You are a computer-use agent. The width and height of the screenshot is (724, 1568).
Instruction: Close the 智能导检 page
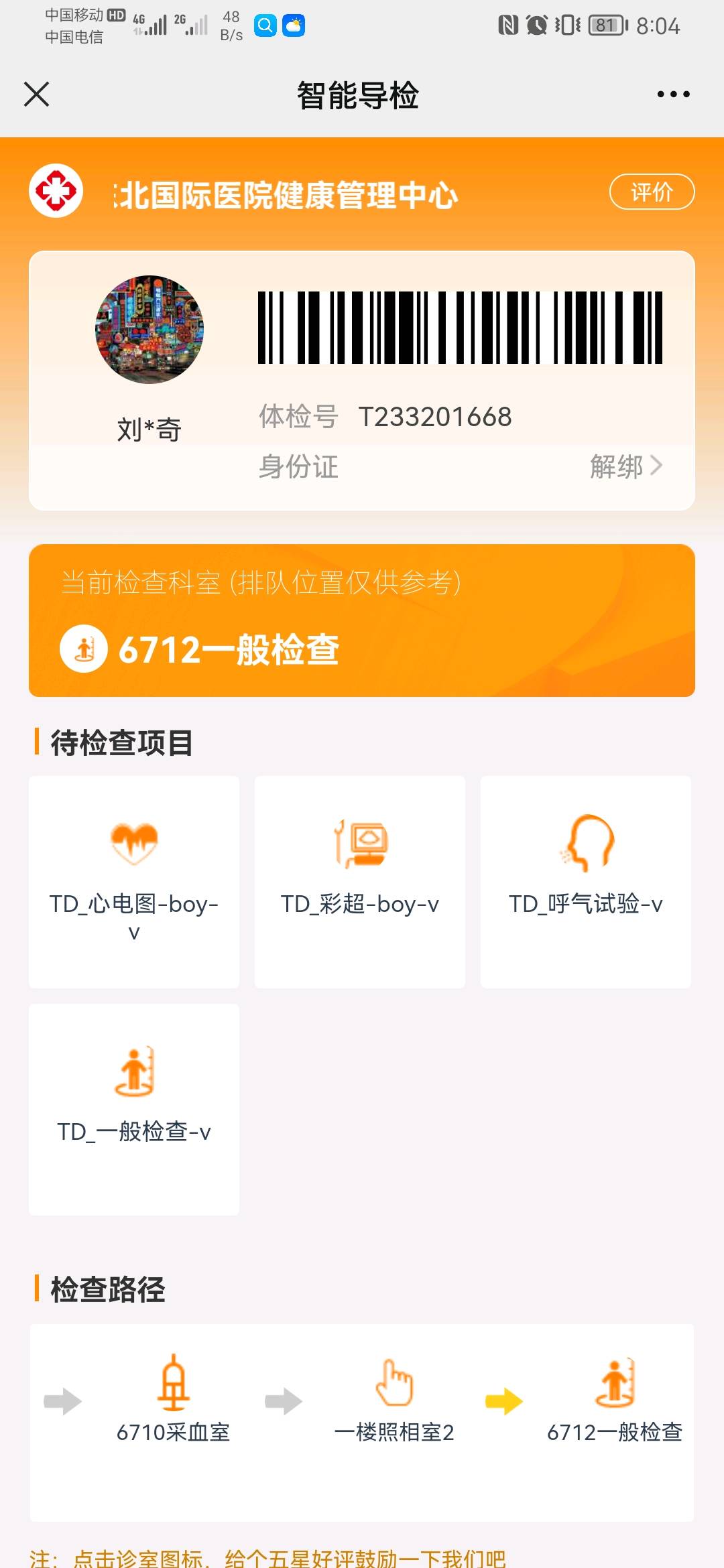pyautogui.click(x=37, y=94)
